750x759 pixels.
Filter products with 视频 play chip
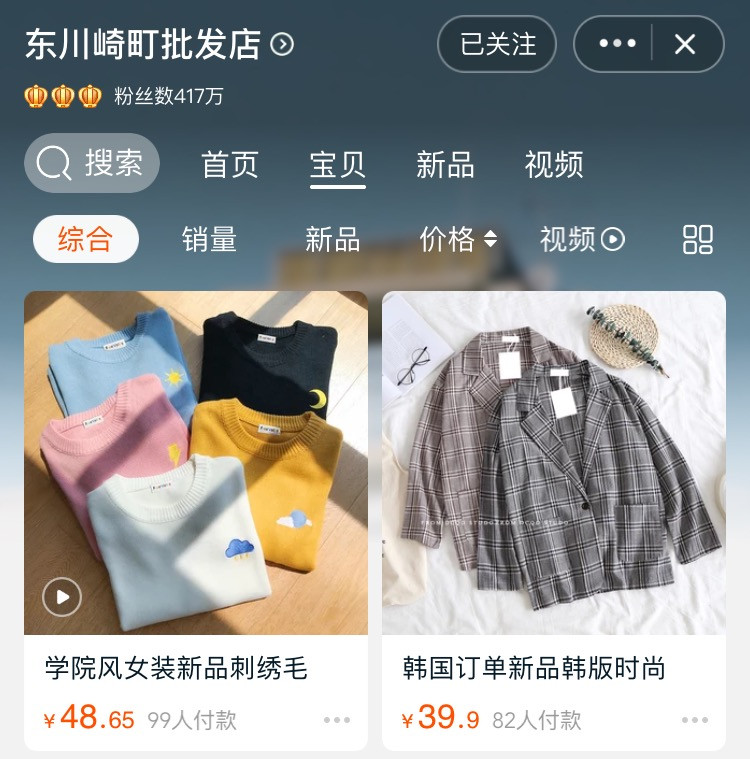(582, 239)
